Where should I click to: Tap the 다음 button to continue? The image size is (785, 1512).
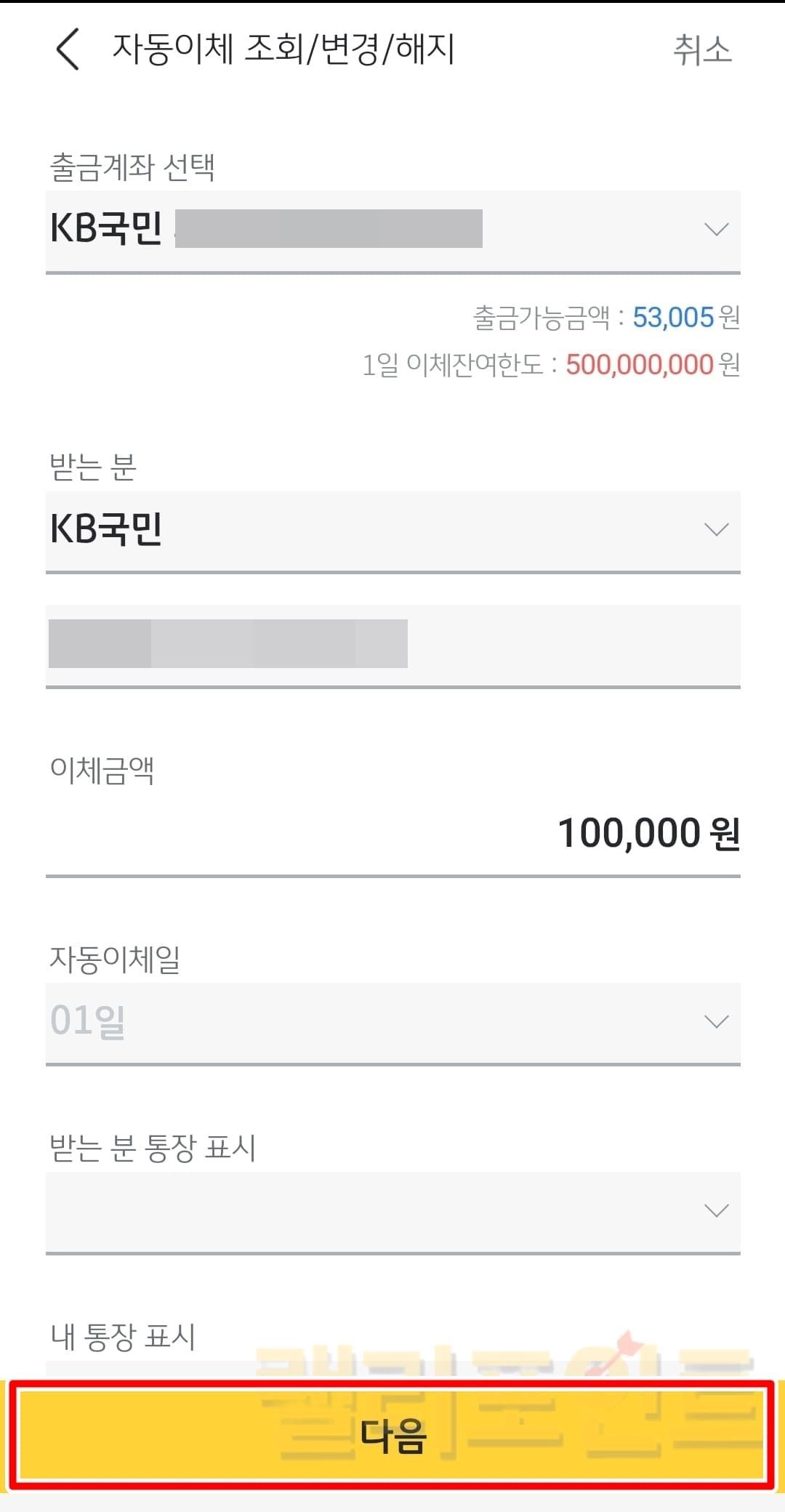392,1435
